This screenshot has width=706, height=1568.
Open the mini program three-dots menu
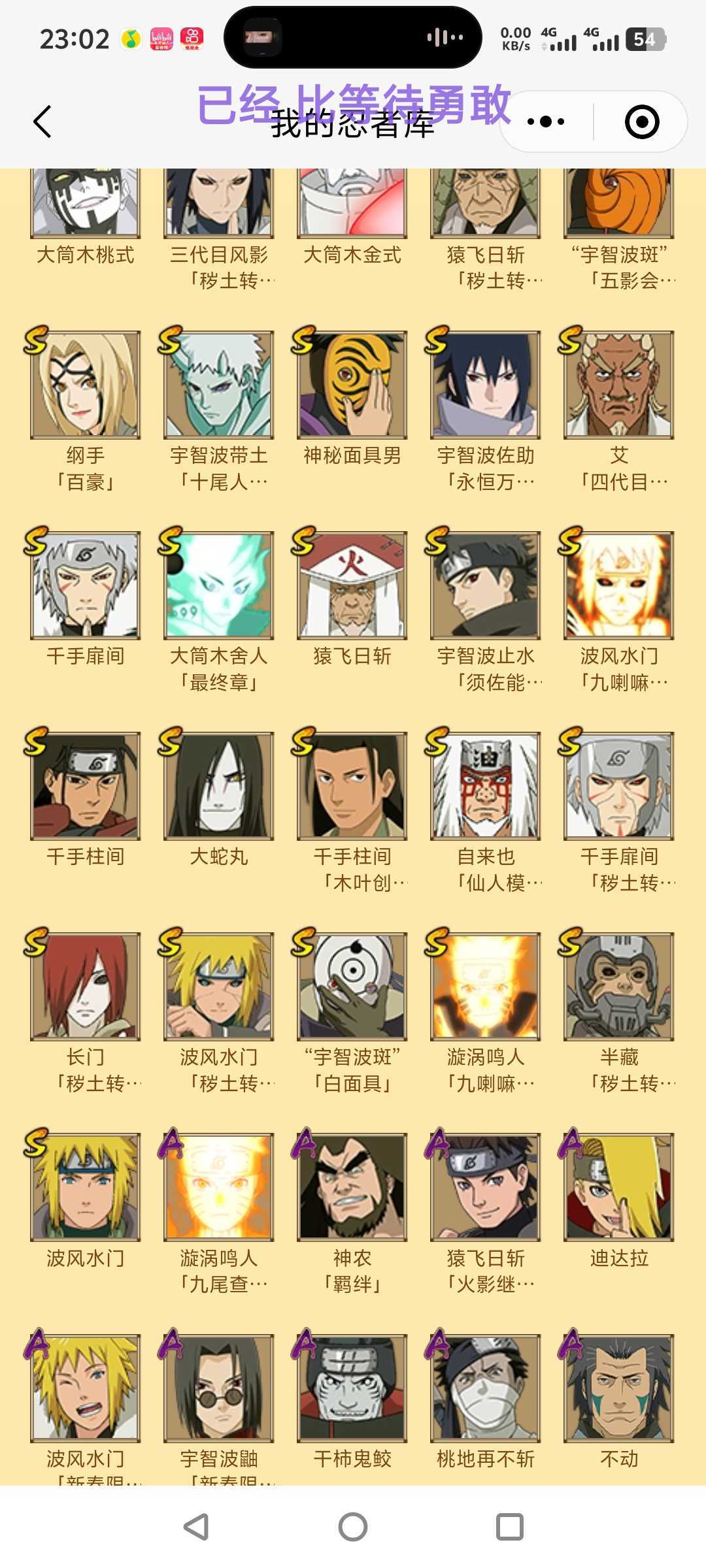546,122
